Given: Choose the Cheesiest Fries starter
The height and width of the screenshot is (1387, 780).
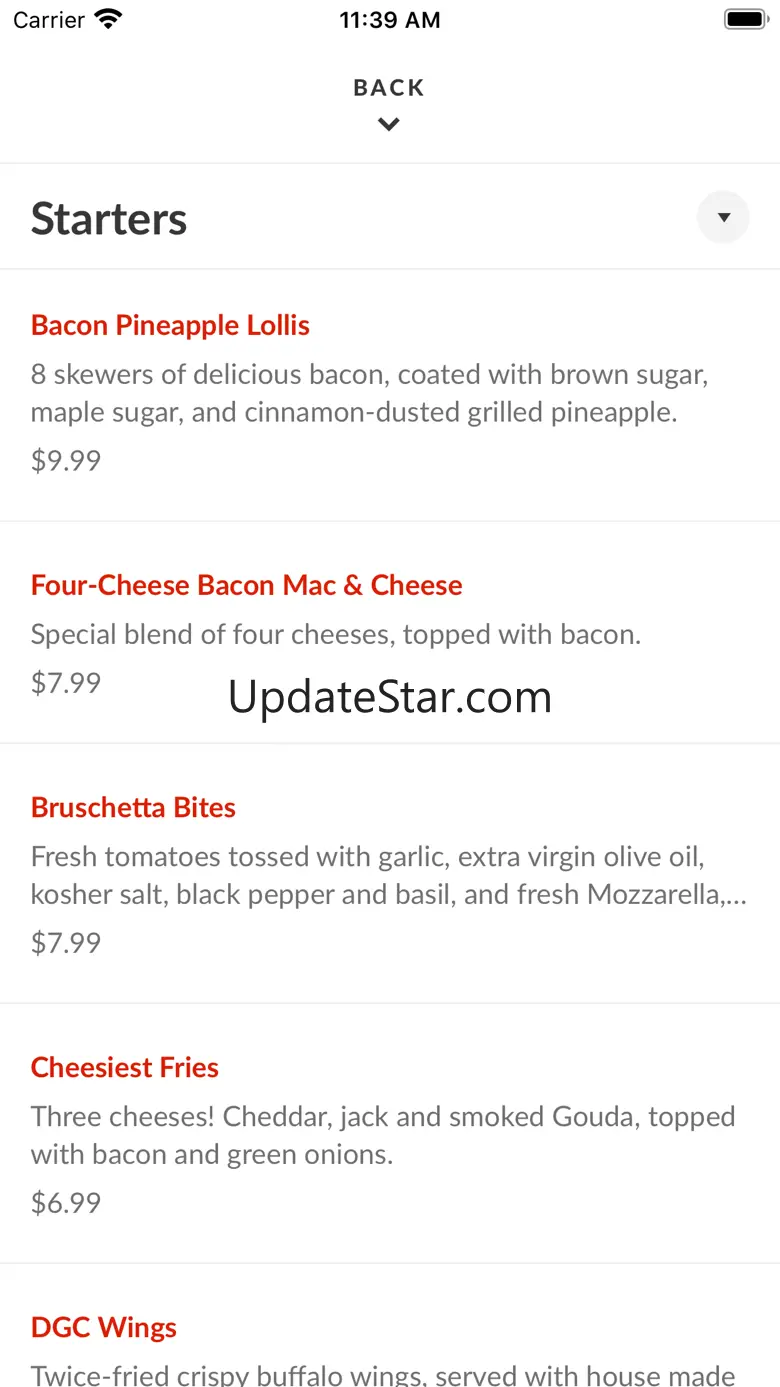Looking at the screenshot, I should (125, 1068).
